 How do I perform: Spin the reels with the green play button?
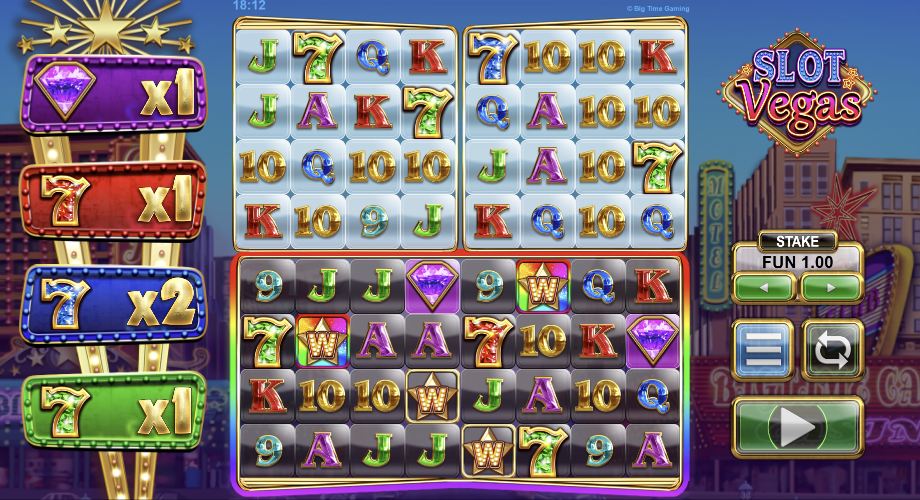[x=797, y=428]
